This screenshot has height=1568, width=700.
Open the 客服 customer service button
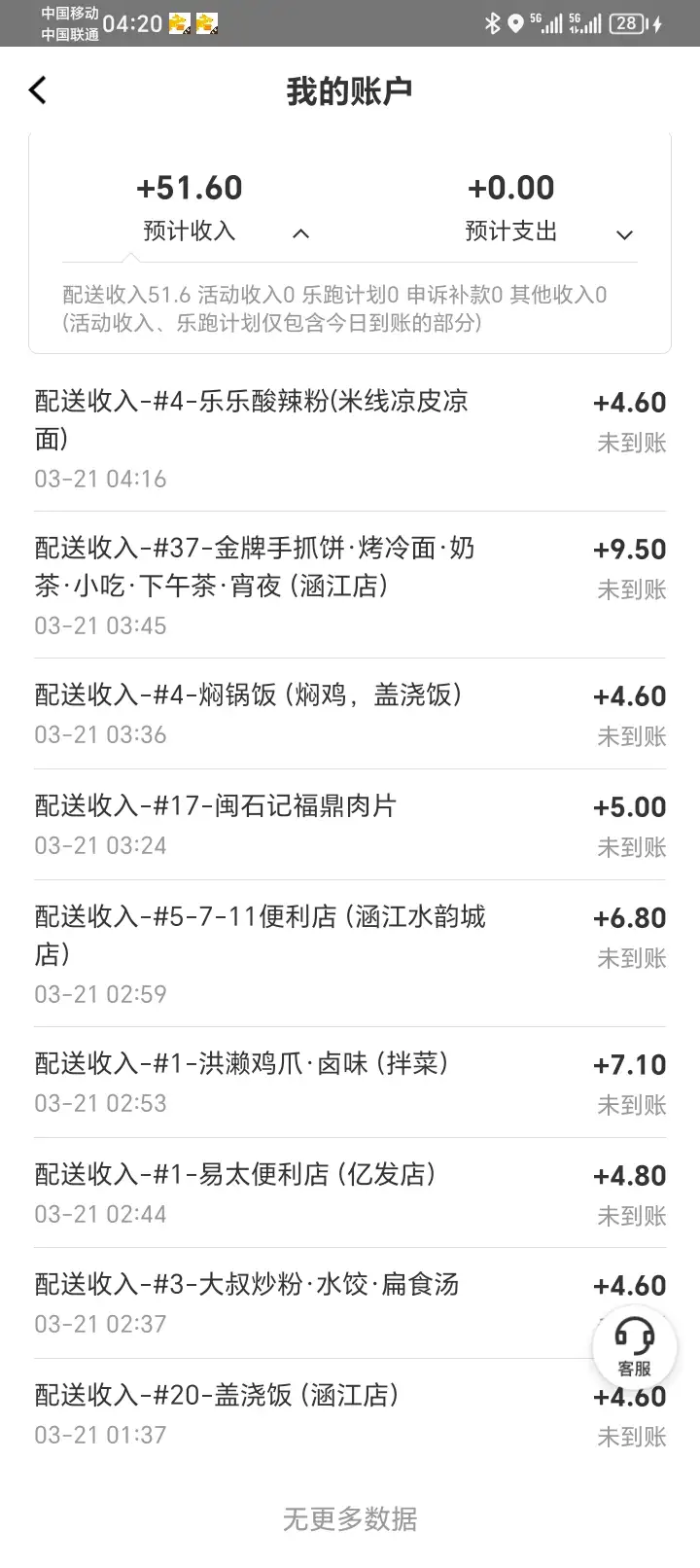click(x=634, y=1346)
